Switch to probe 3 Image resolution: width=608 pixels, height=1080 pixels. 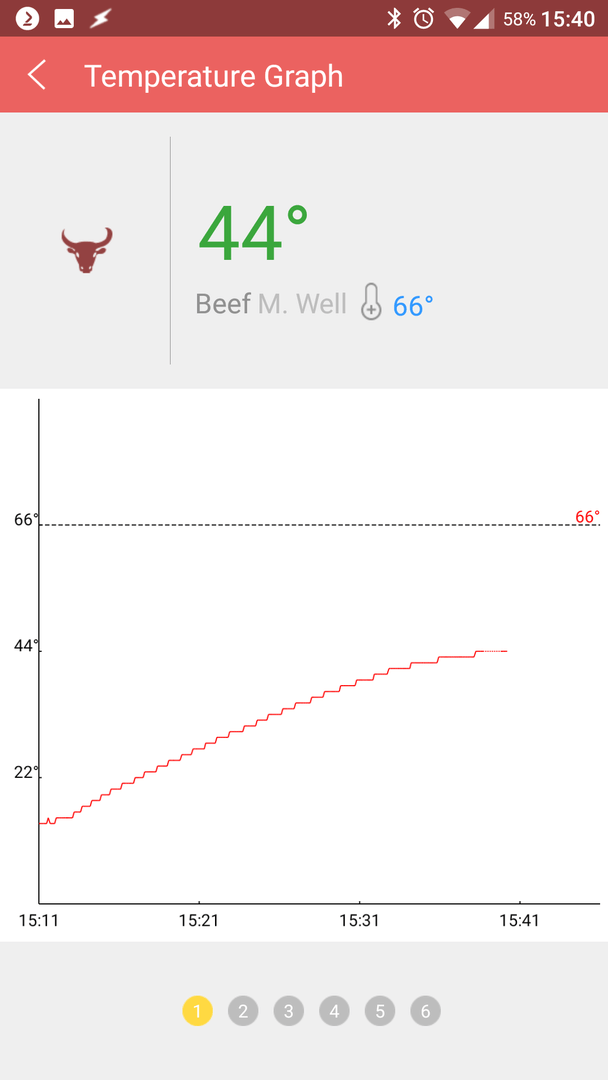coord(288,1011)
